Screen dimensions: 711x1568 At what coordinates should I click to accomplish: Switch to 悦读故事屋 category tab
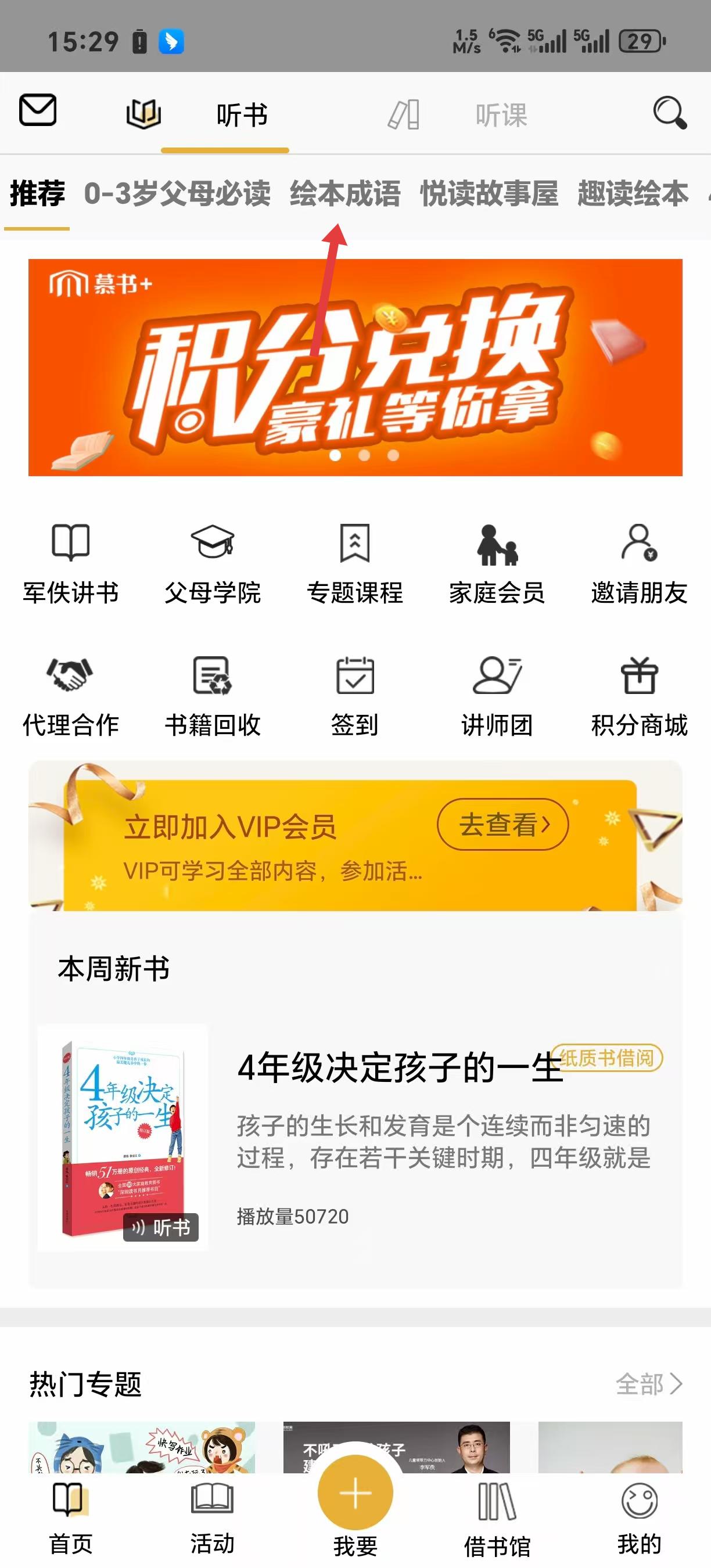[489, 193]
